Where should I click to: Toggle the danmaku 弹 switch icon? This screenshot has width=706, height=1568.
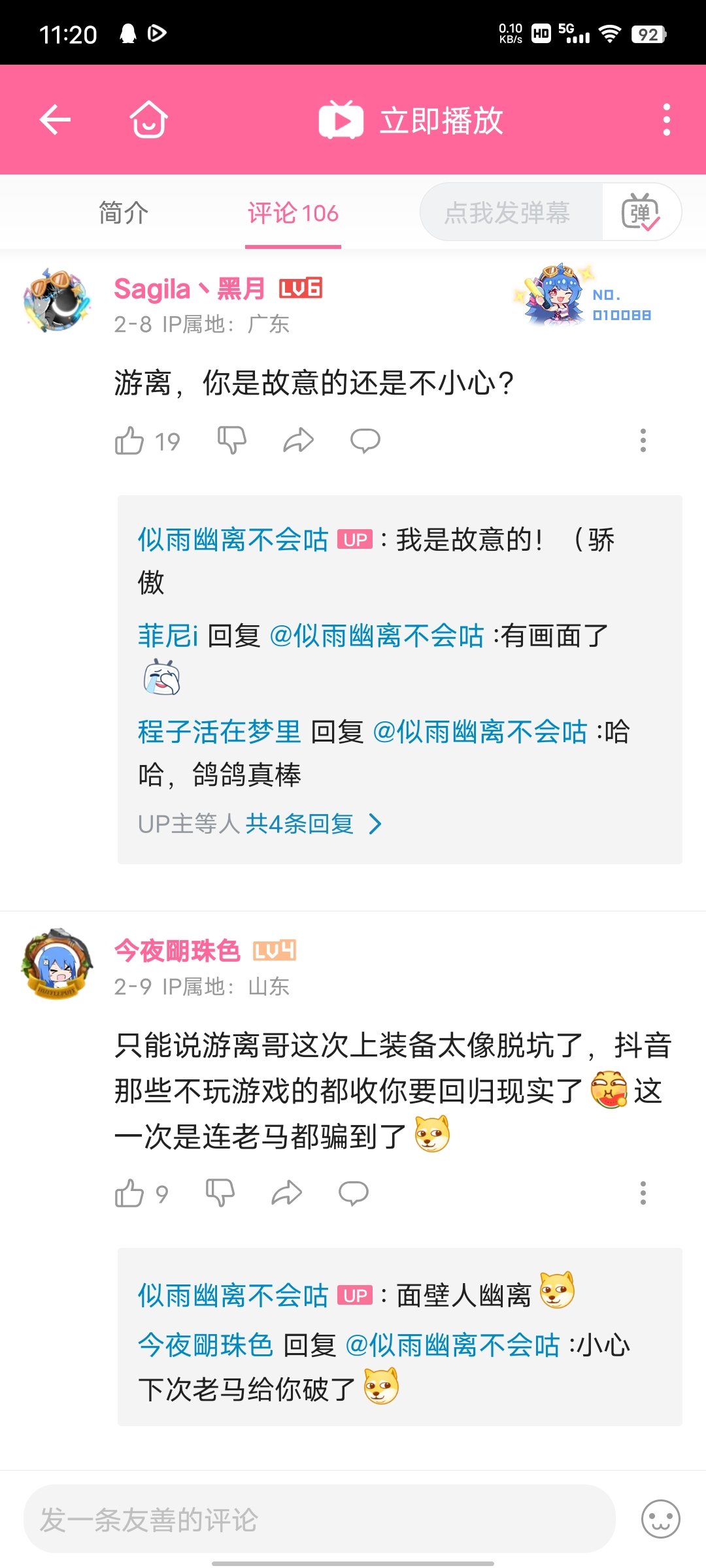tap(641, 212)
